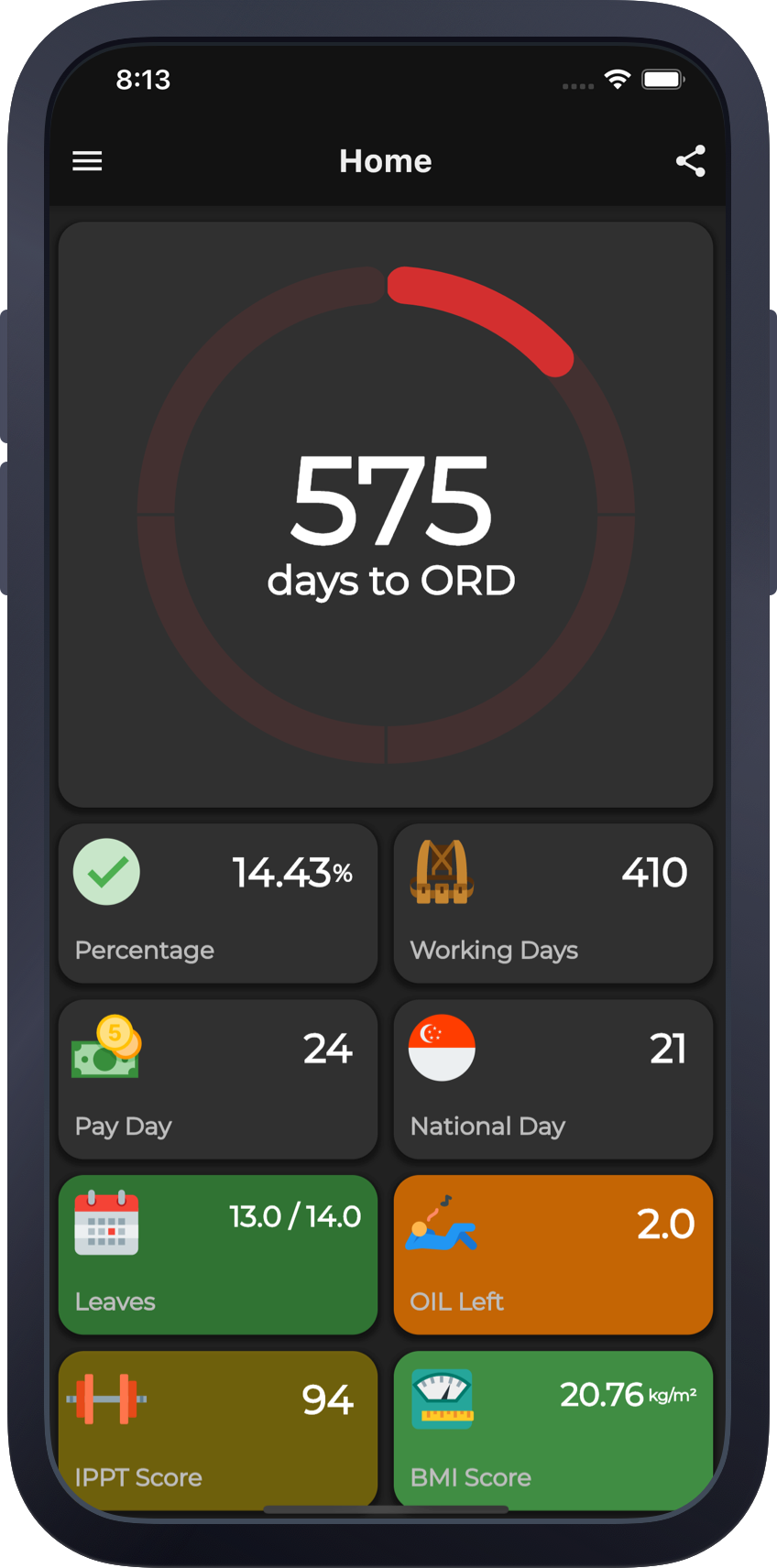The width and height of the screenshot is (777, 1568).
Task: Tap the OIL Left card
Action: 553,1255
